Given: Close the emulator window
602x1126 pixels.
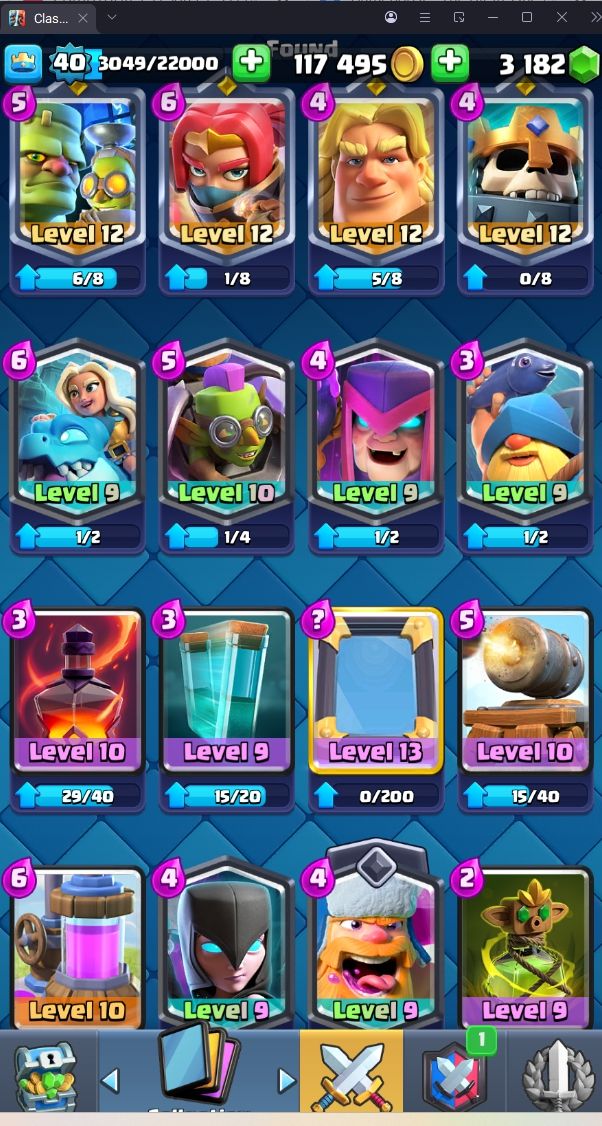Looking at the screenshot, I should [561, 17].
